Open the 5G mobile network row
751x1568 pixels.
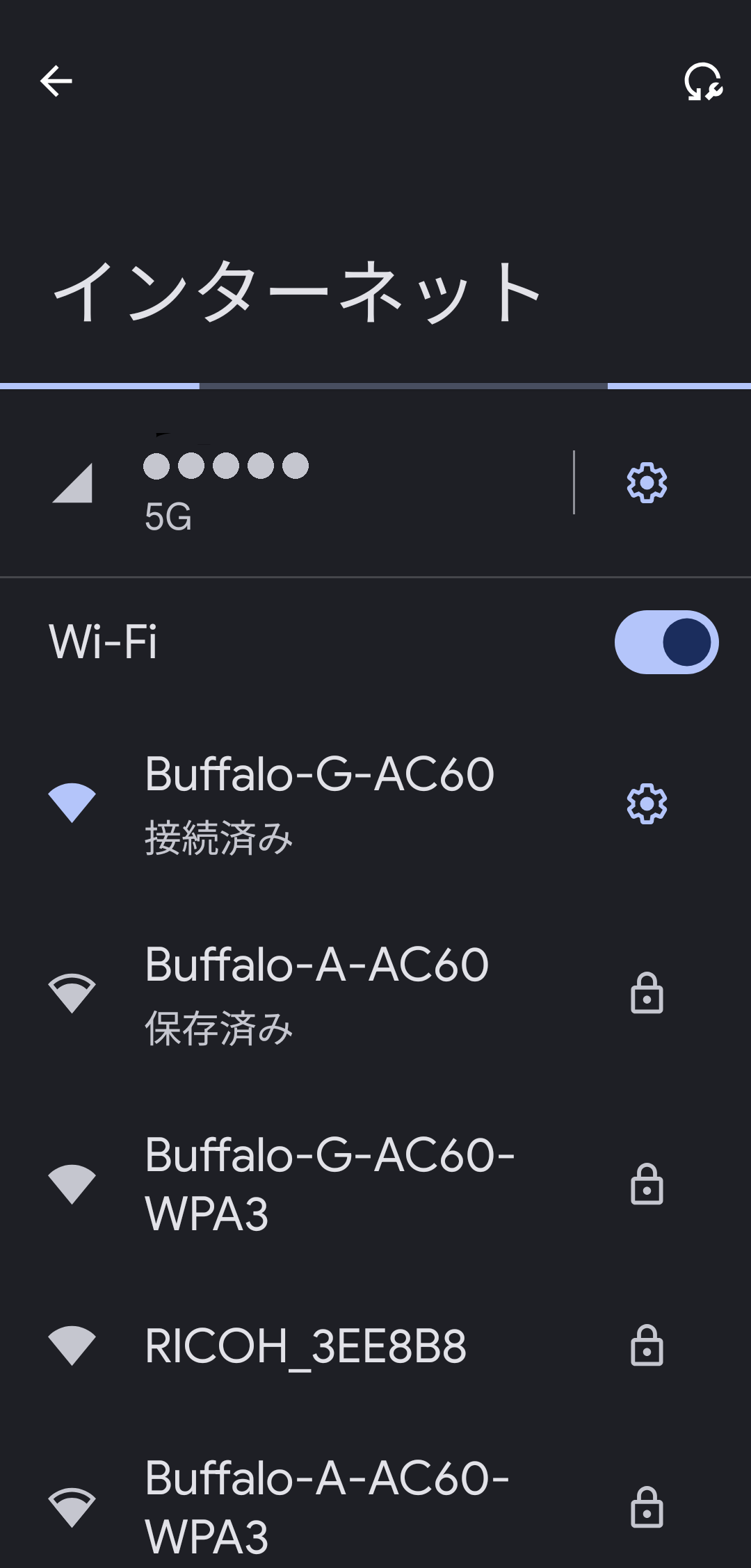[285, 483]
